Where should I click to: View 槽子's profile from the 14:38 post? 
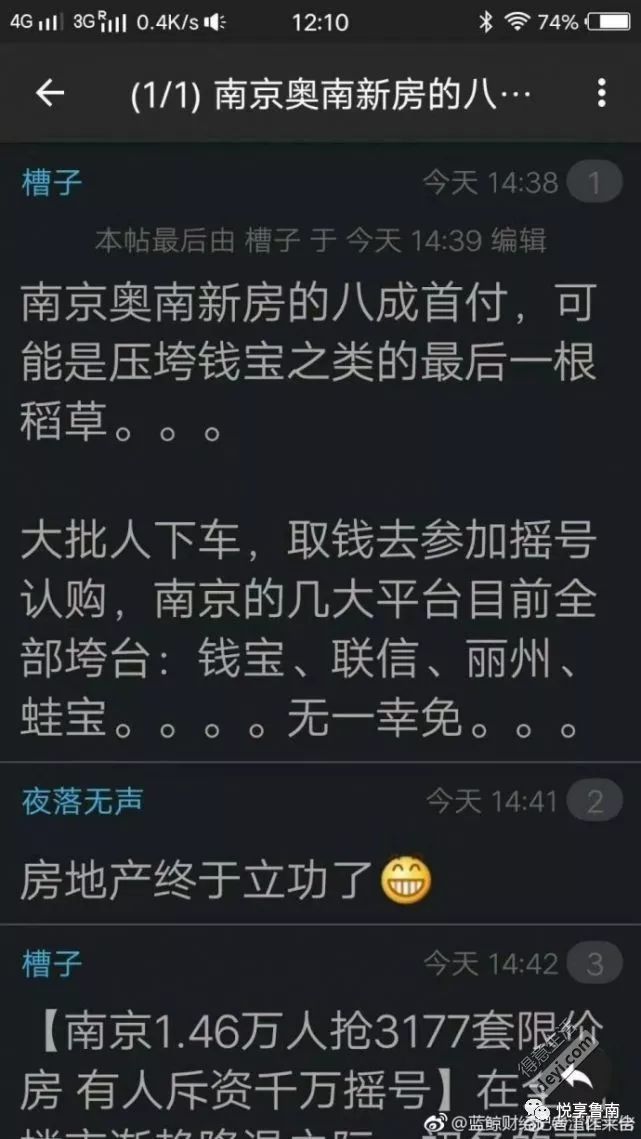coord(52,182)
